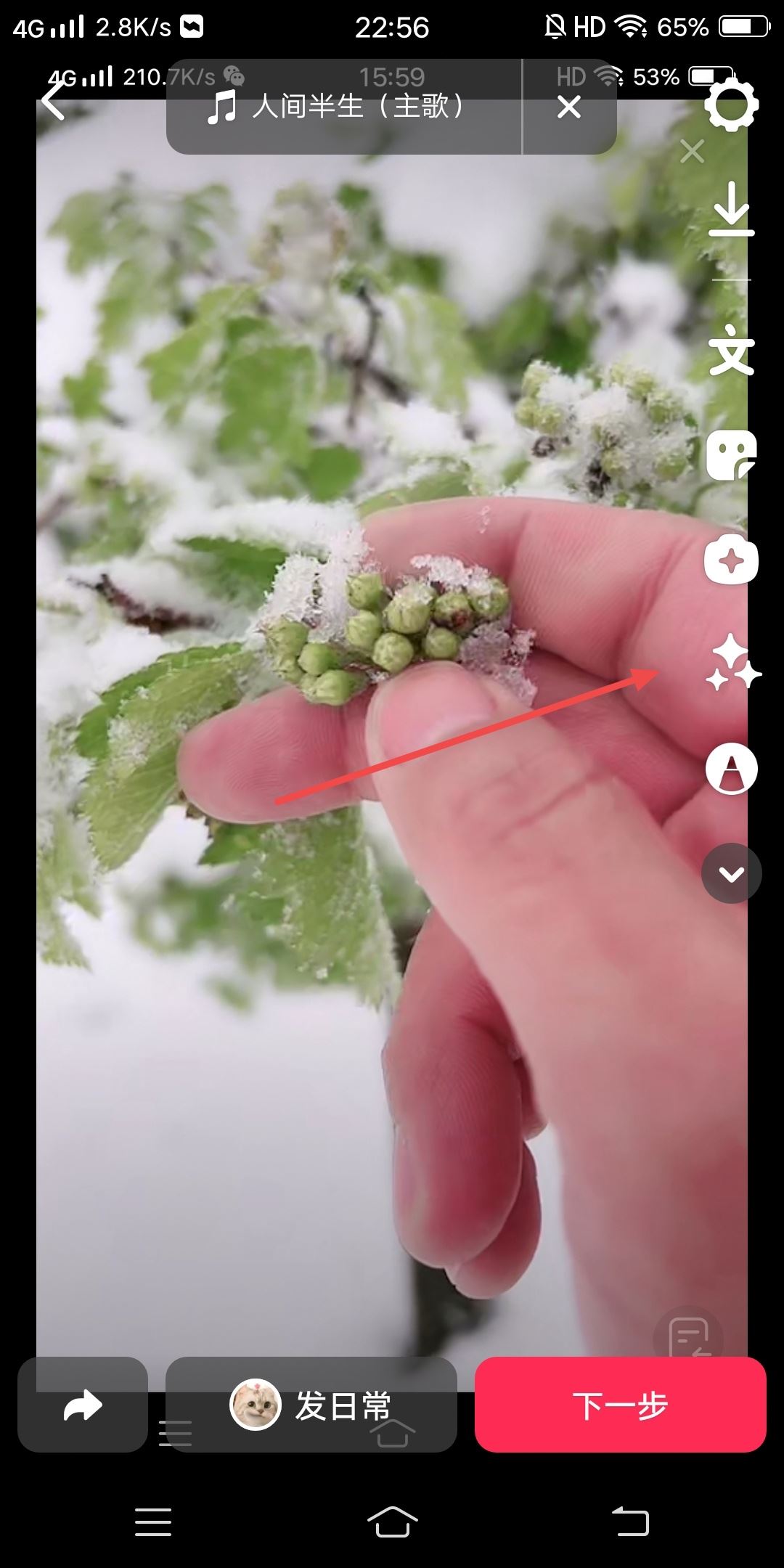The height and width of the screenshot is (1568, 784).
Task: Open the filters tool
Action: [x=731, y=769]
